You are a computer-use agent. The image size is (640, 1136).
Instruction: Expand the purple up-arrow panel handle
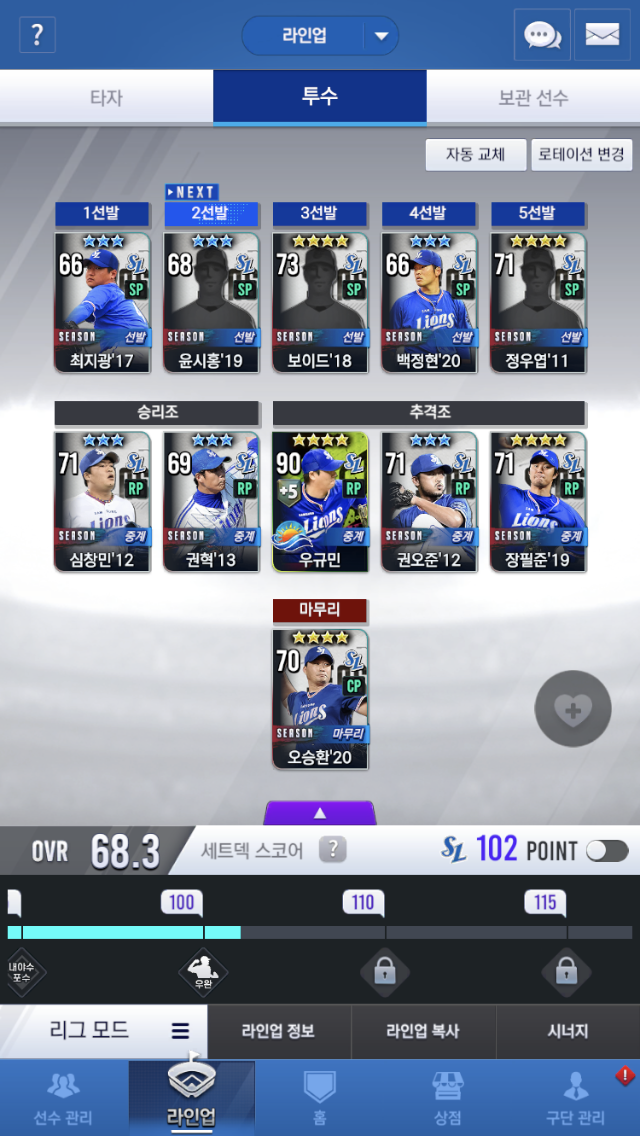[320, 813]
